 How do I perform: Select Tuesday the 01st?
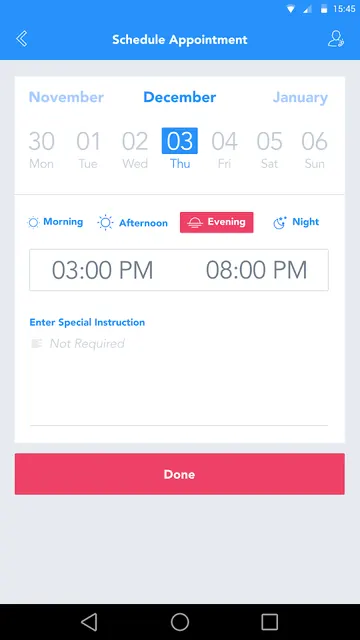tap(88, 149)
